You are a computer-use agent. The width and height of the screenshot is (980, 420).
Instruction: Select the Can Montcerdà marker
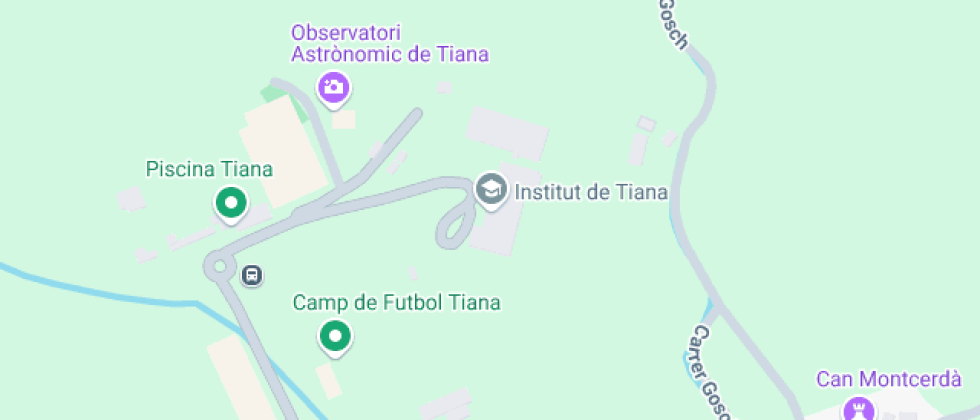pos(857,408)
